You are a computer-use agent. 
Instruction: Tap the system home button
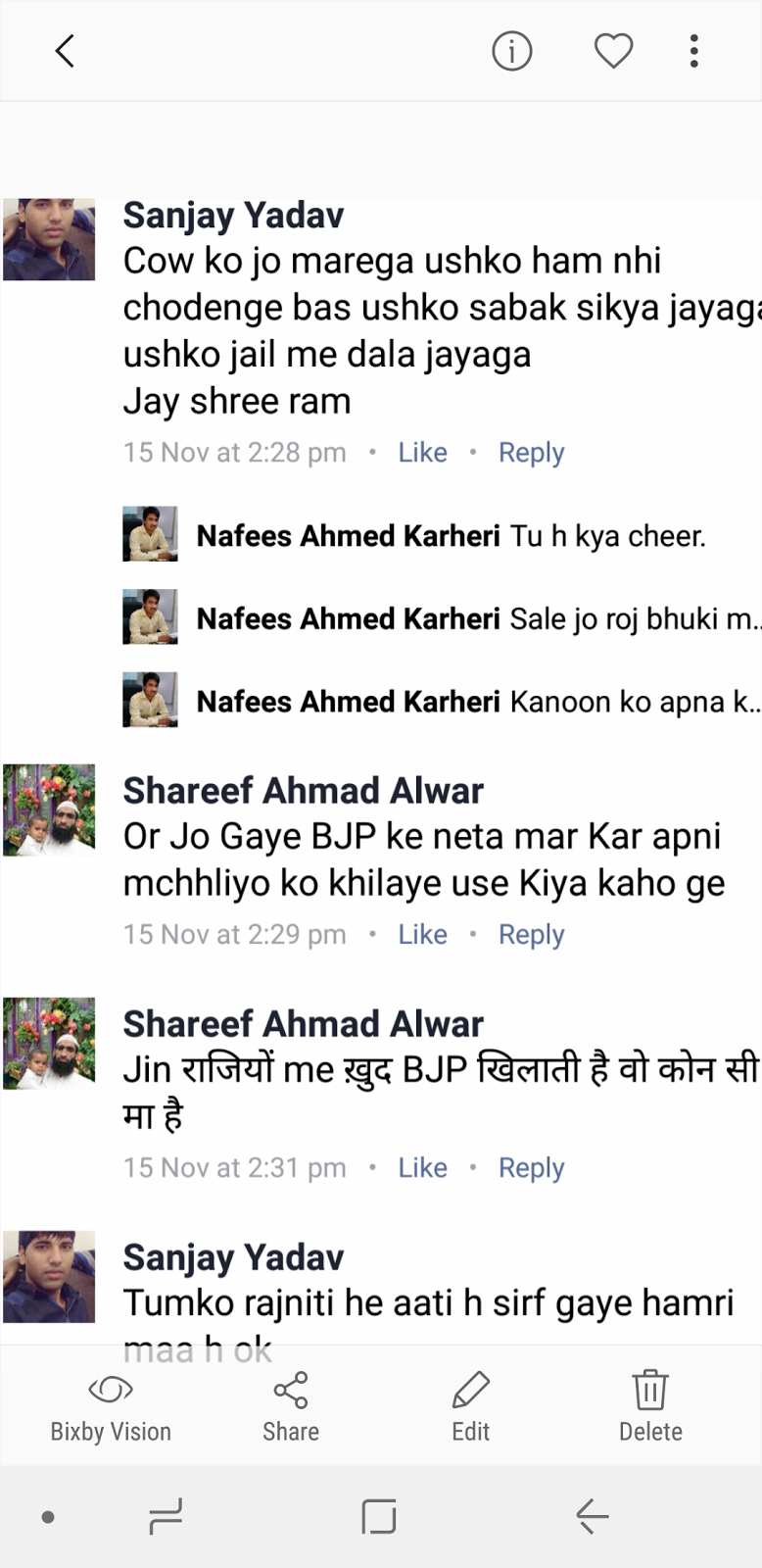[x=379, y=1516]
